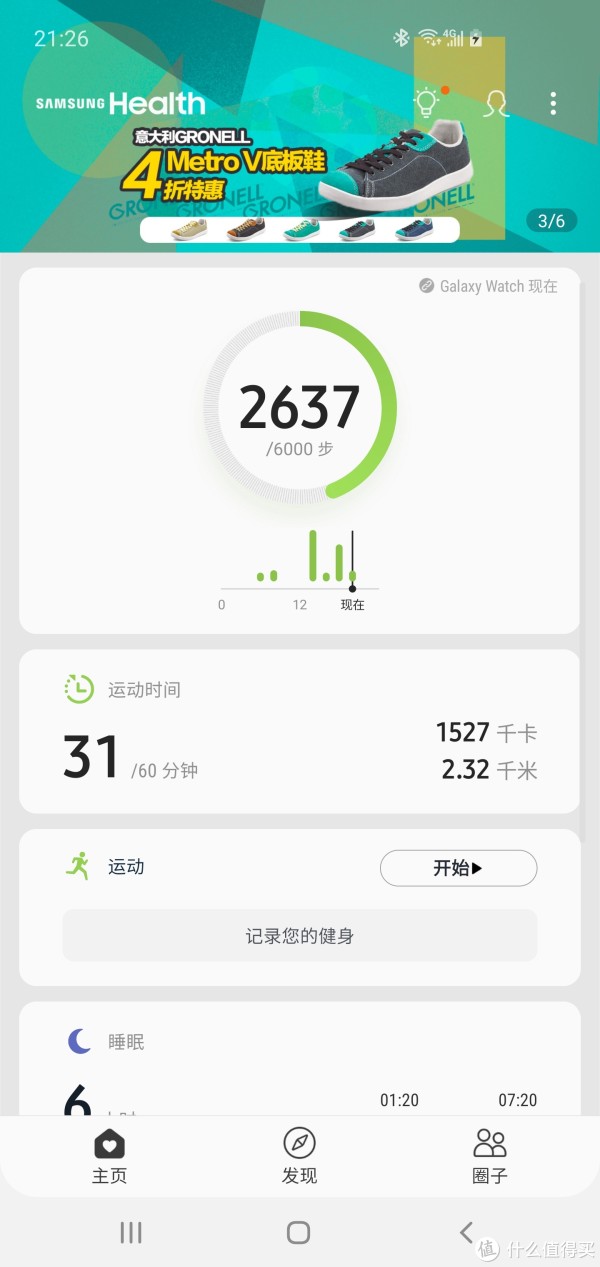This screenshot has height=1267, width=600.
Task: Open the 运动时间 active time card
Action: 299,731
